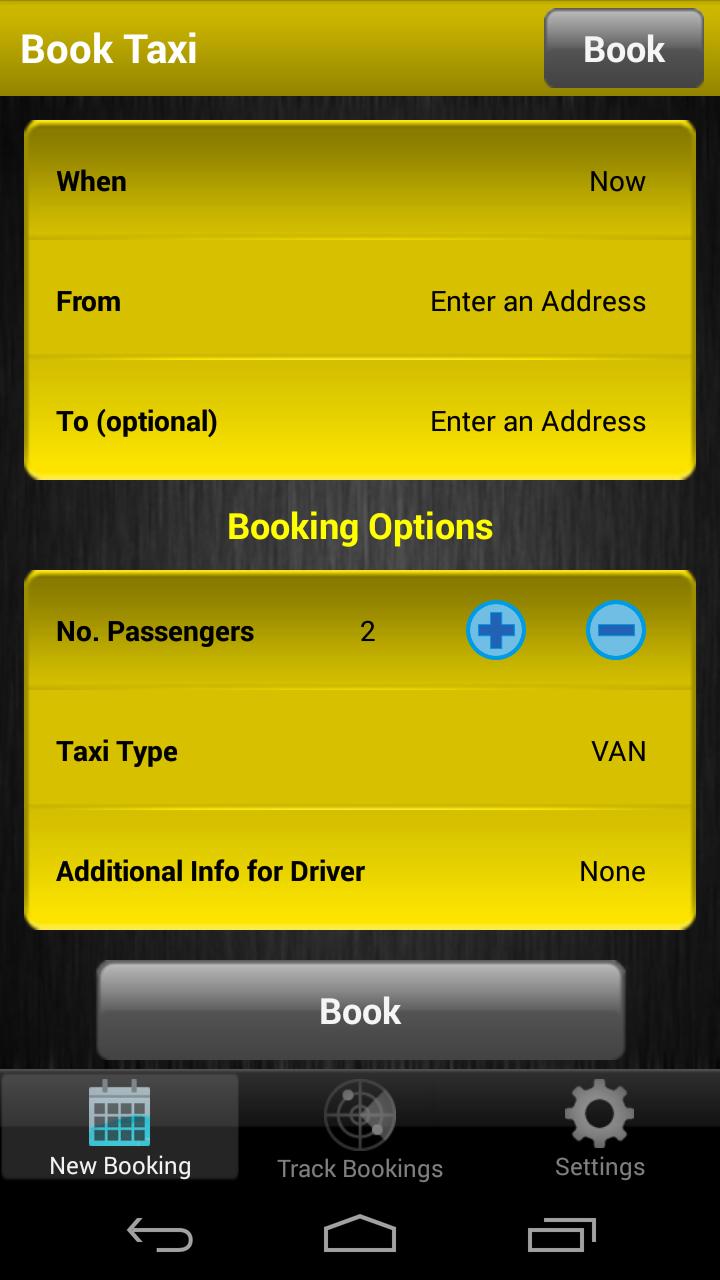This screenshot has height=1280, width=720.
Task: Tap the Android home icon
Action: [x=360, y=1237]
